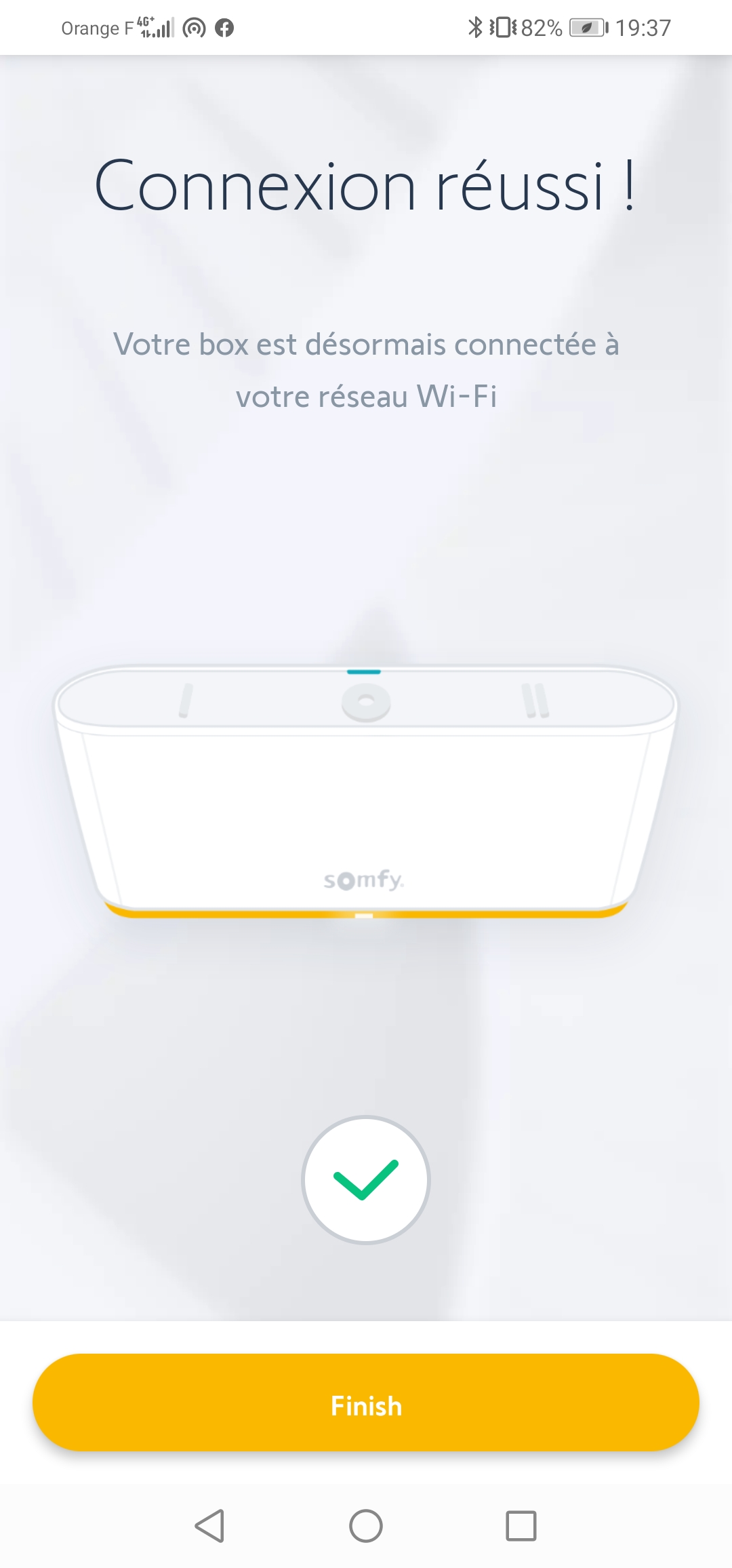The height and width of the screenshot is (1568, 732).
Task: Go back using the system back button
Action: pyautogui.click(x=209, y=1526)
